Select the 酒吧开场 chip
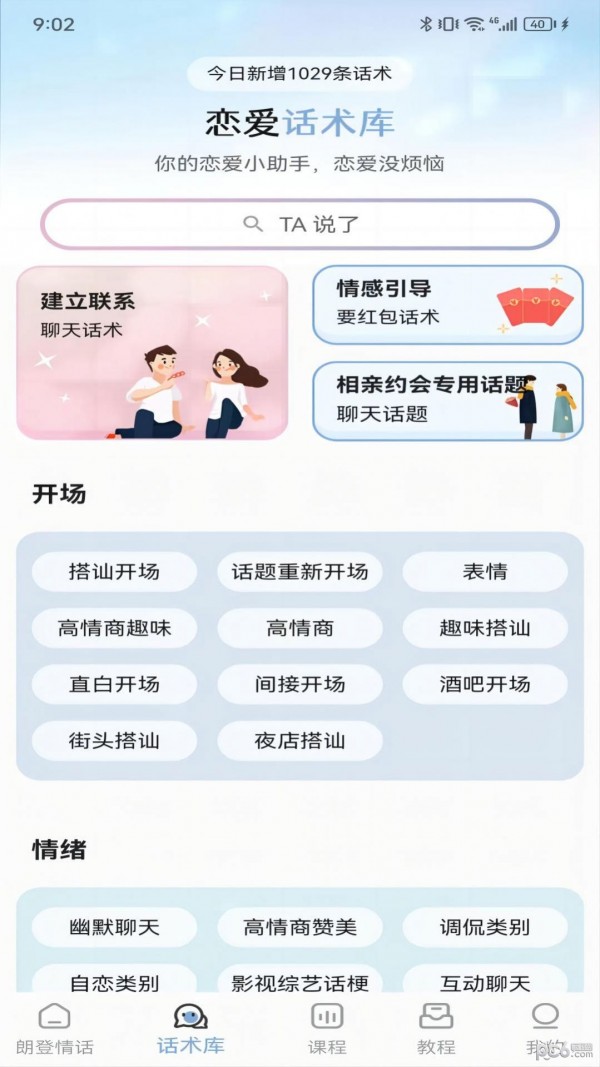Viewport: 600px width, 1067px height. click(x=485, y=684)
